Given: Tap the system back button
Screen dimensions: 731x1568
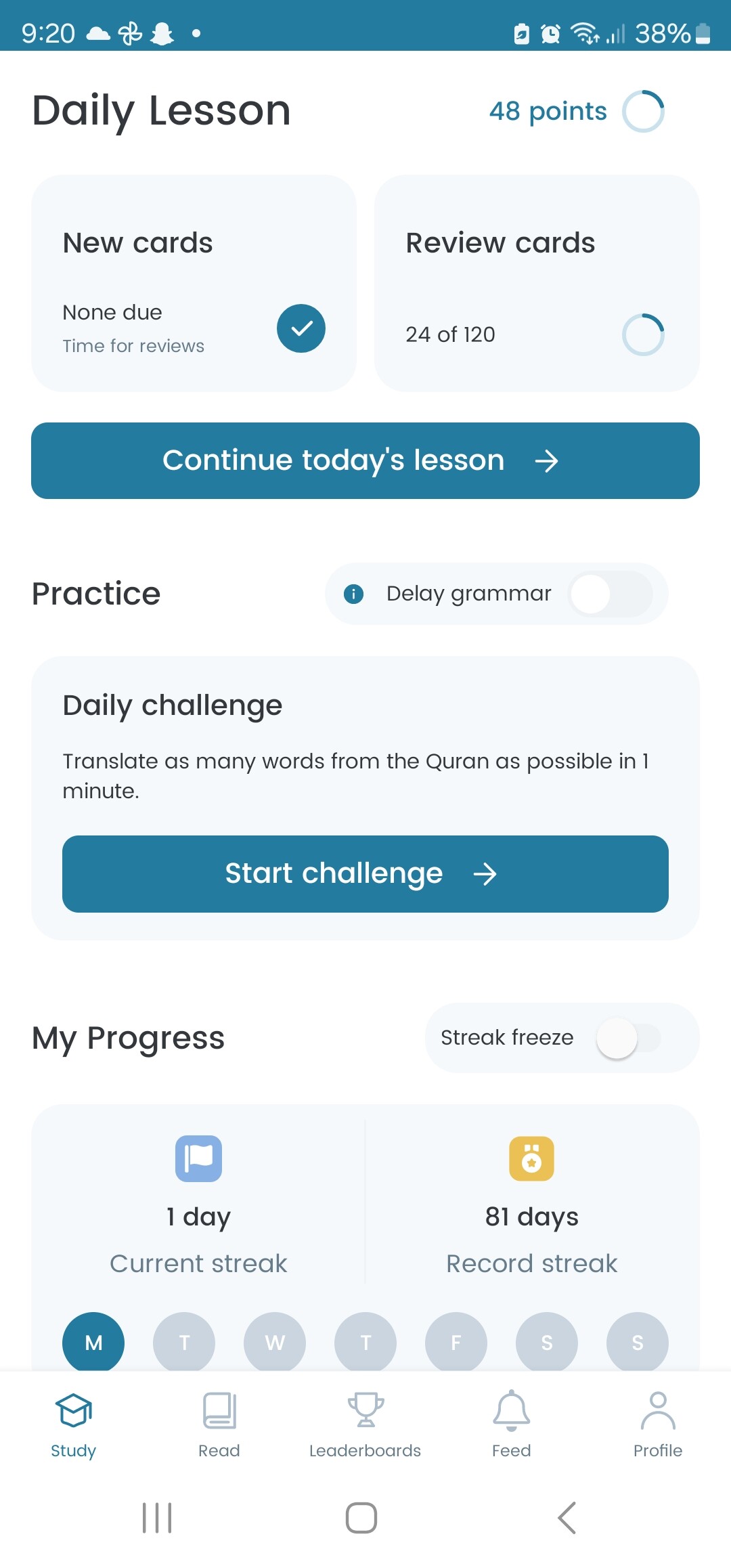Looking at the screenshot, I should [x=567, y=1518].
